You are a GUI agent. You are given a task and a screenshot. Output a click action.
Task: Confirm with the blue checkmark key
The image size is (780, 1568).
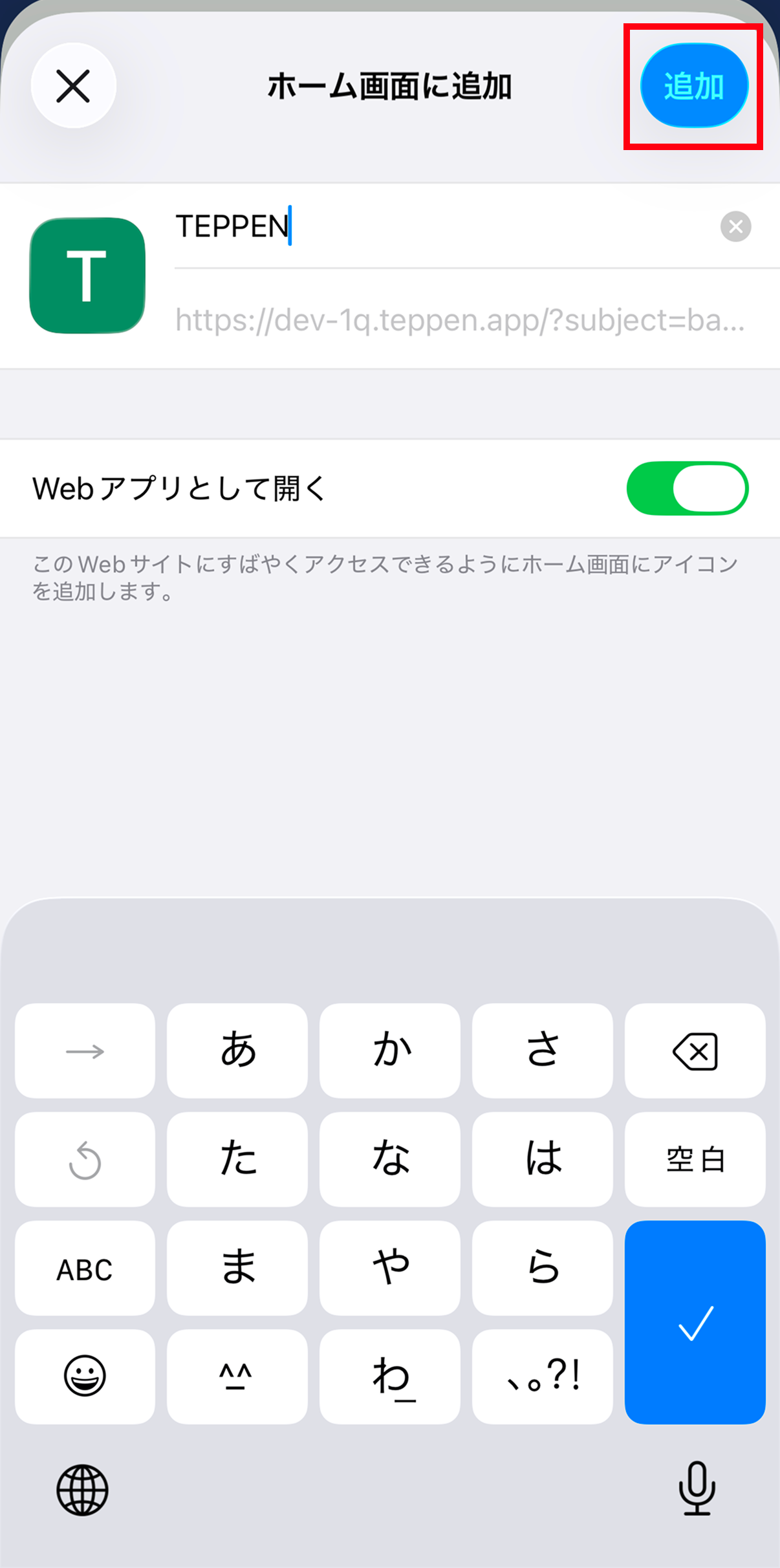click(695, 1323)
